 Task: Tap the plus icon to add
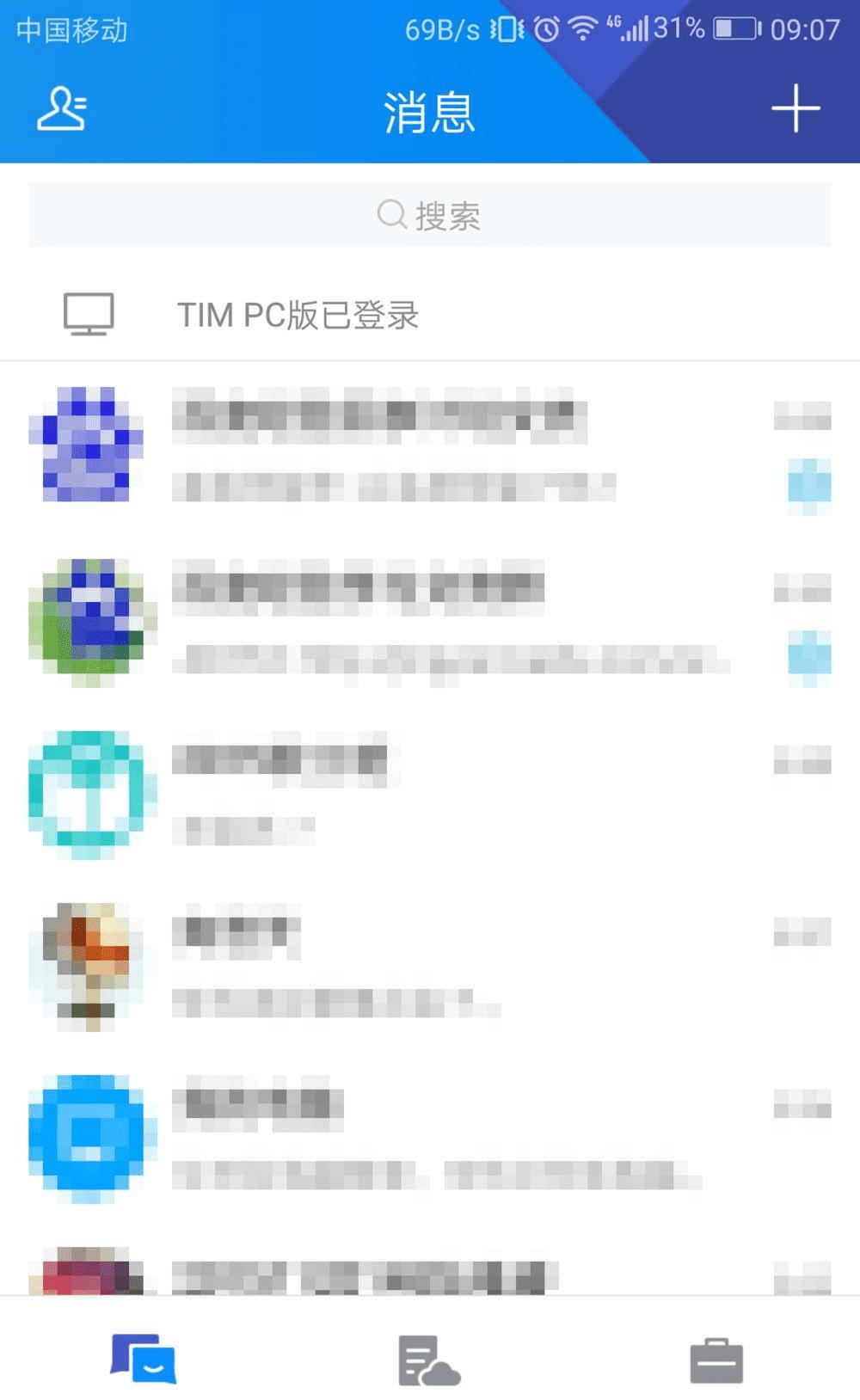tap(795, 109)
